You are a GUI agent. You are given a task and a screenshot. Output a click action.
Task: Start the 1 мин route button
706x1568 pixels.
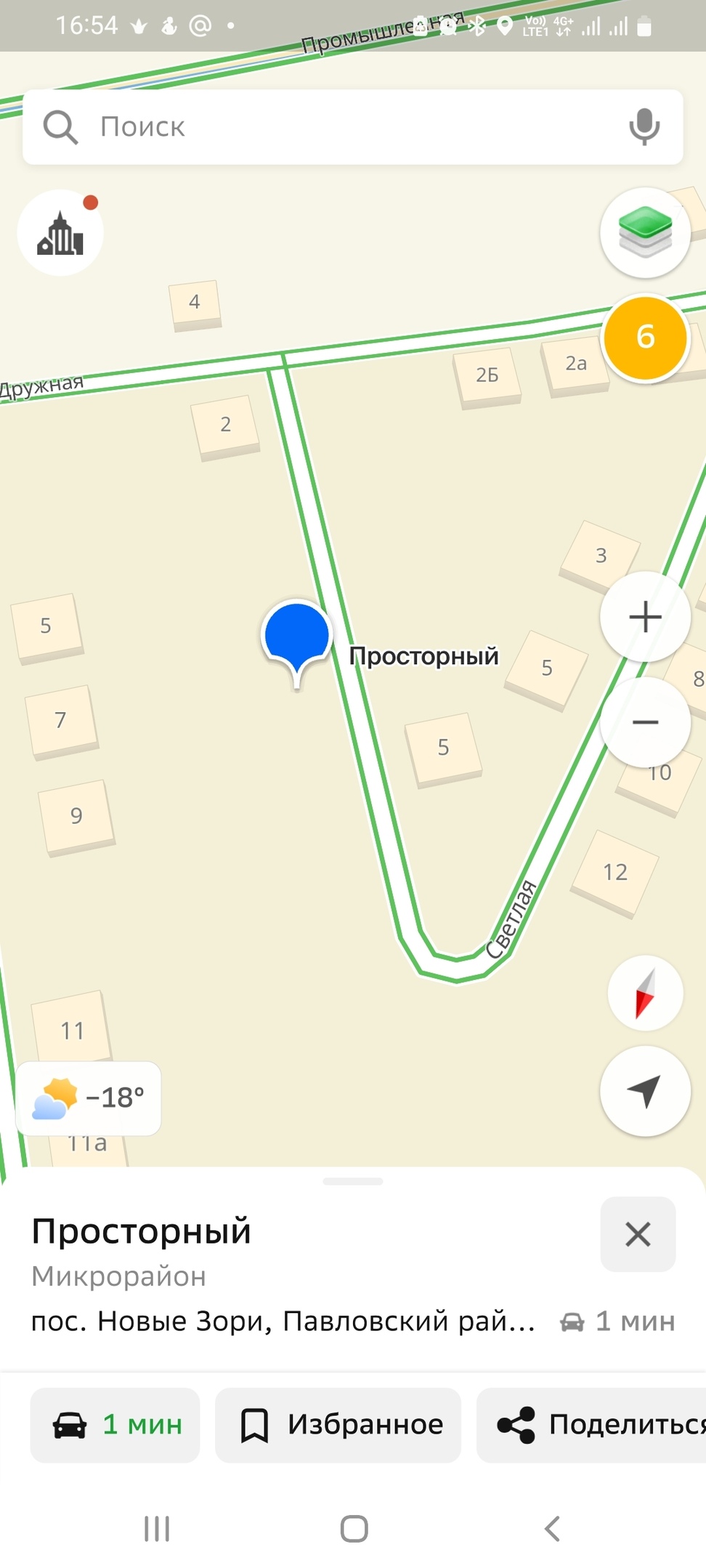click(115, 1425)
